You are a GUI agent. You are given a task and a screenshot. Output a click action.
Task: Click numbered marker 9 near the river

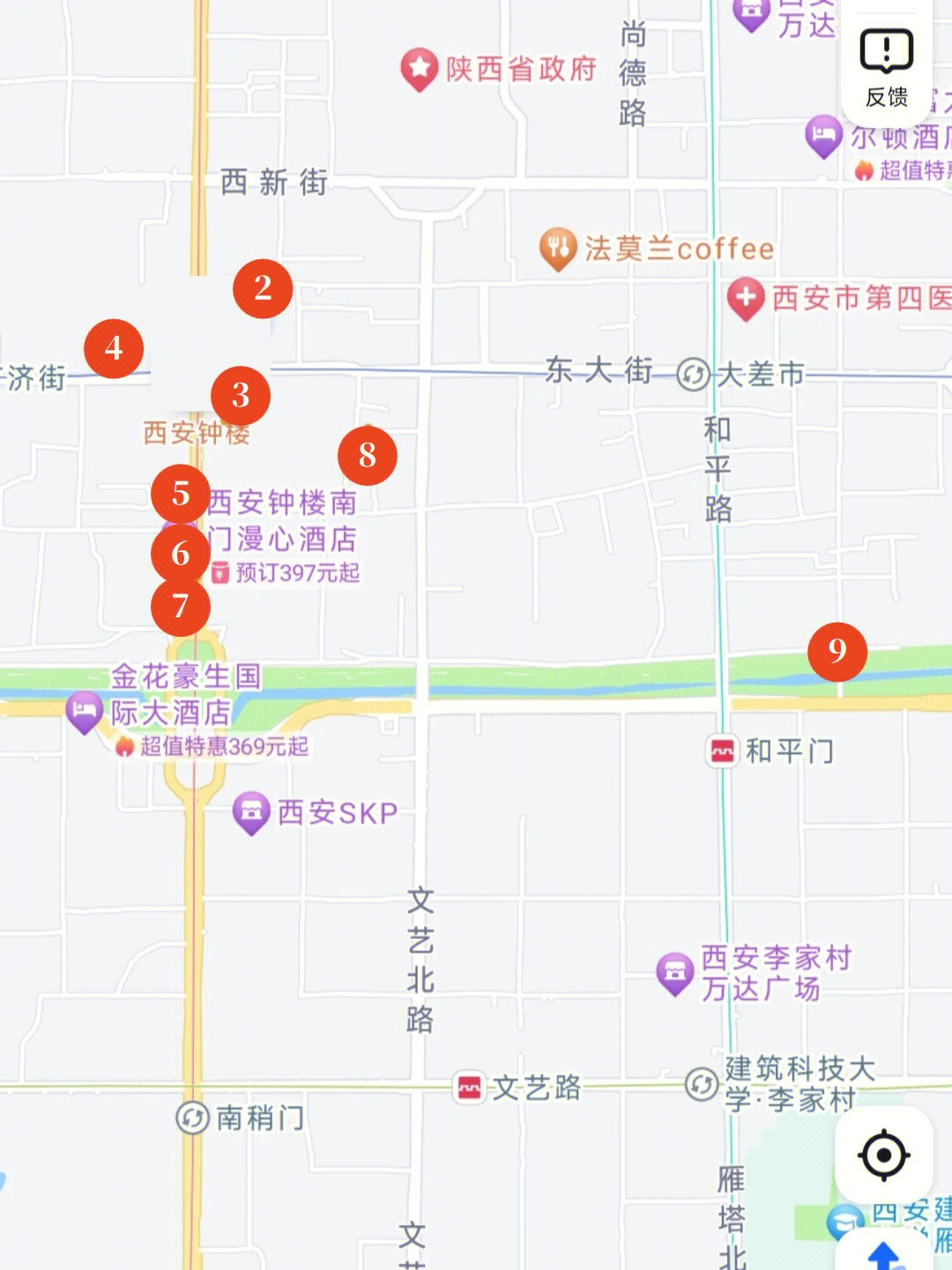836,651
